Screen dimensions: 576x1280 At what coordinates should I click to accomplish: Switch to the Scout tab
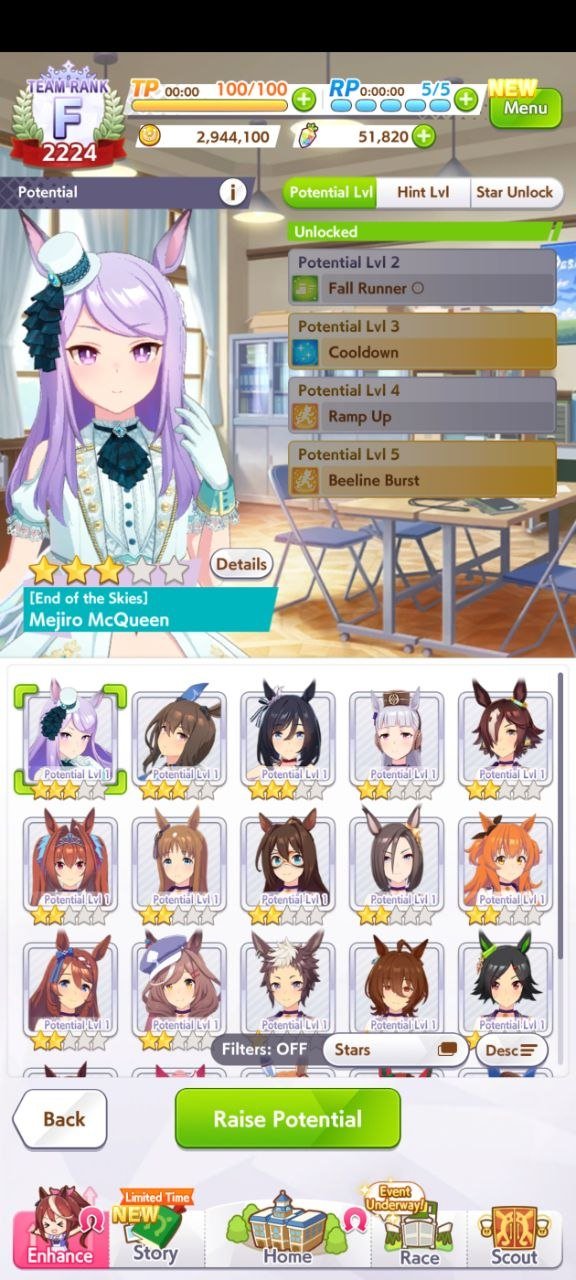[514, 1238]
